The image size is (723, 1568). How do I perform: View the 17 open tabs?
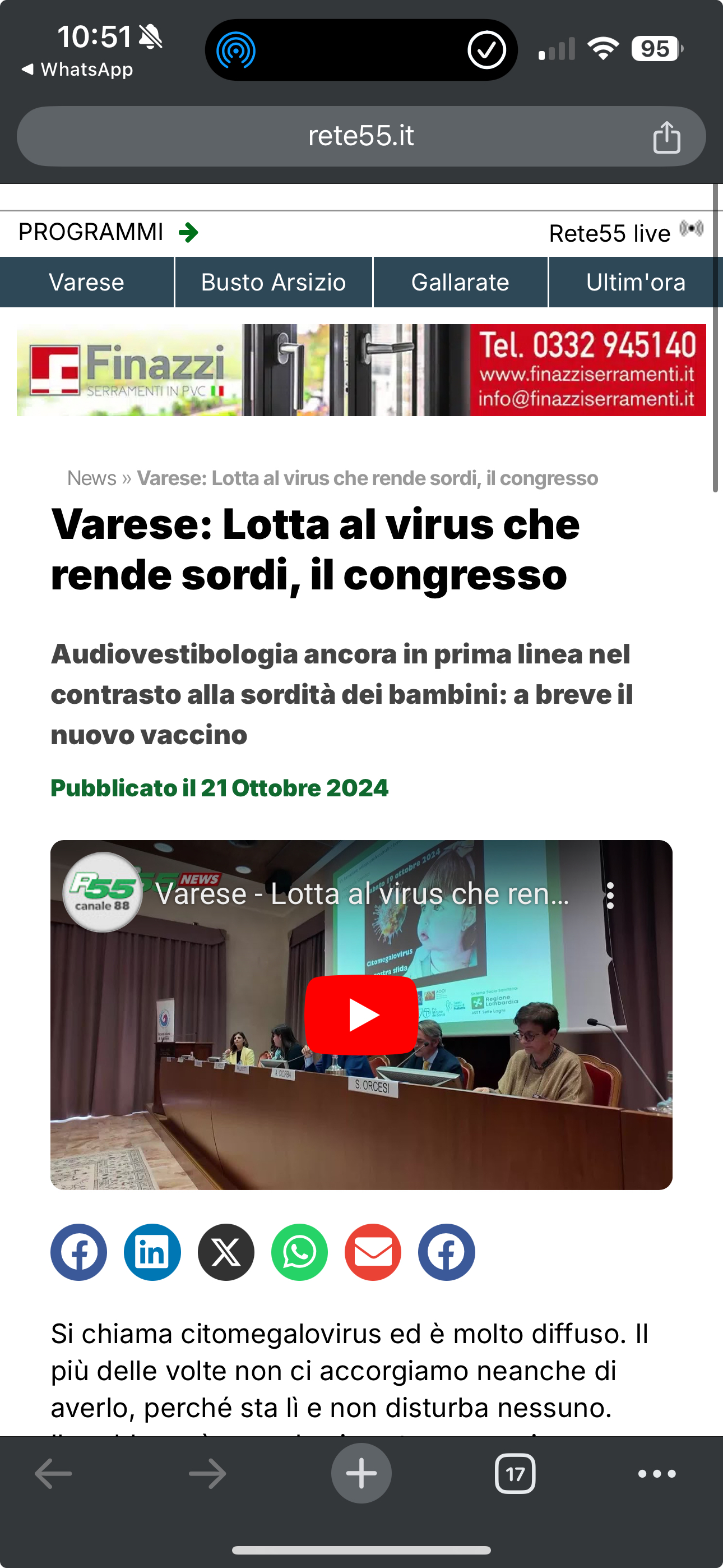pos(515,1474)
